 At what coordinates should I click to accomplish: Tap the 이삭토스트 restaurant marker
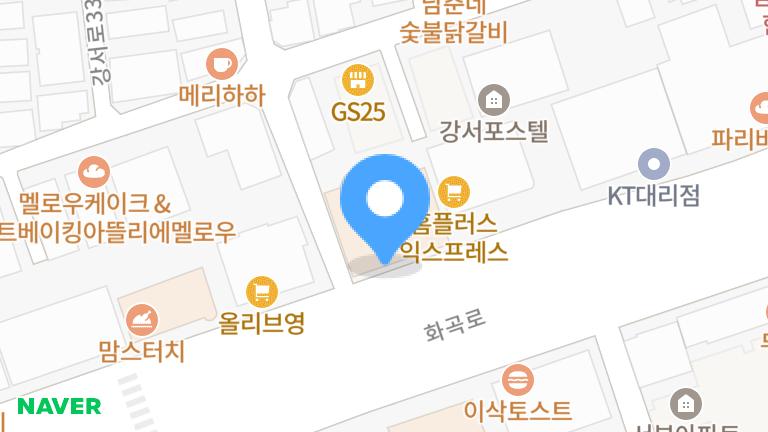(517, 380)
